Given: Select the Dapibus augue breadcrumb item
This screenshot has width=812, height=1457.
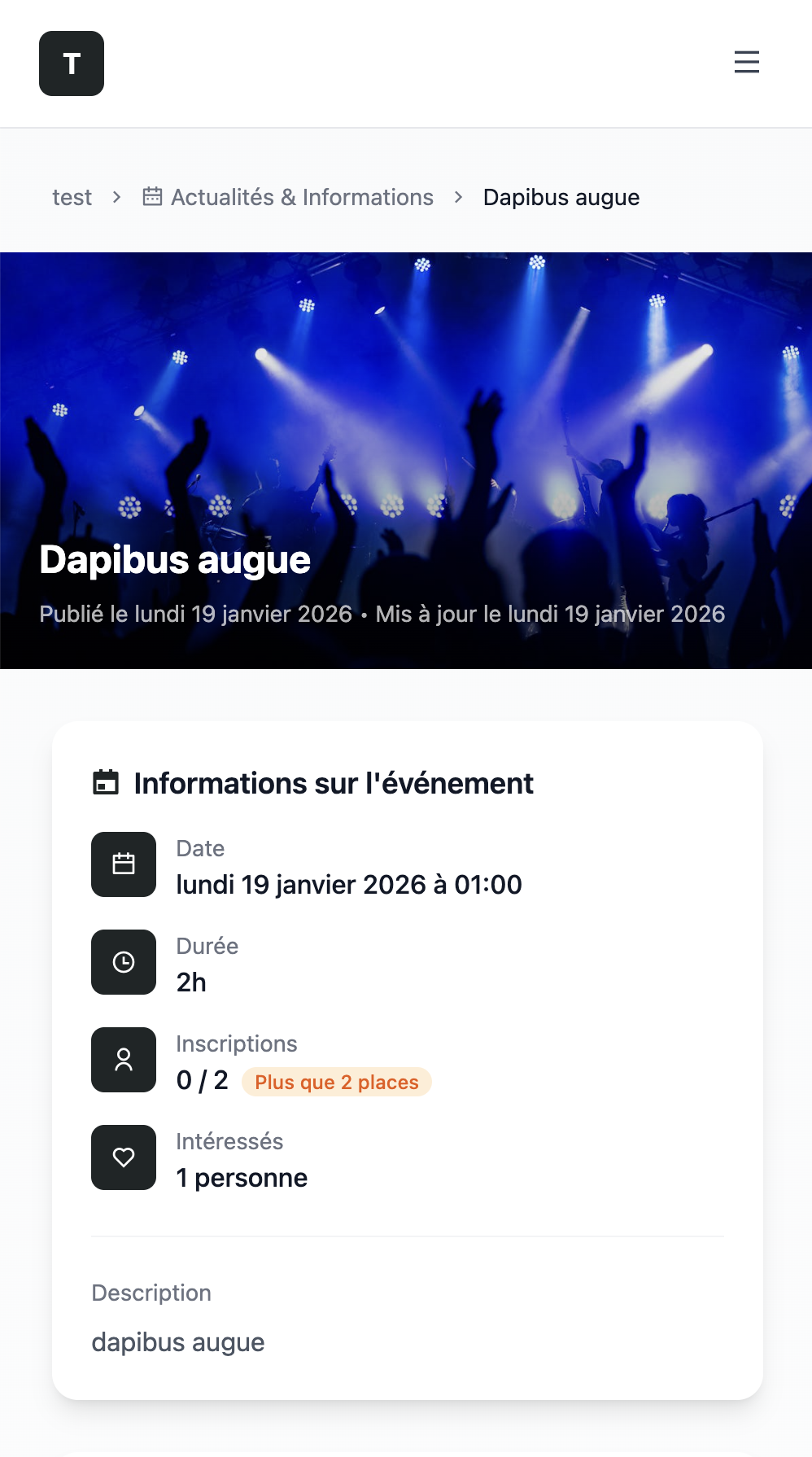Looking at the screenshot, I should coord(561,197).
